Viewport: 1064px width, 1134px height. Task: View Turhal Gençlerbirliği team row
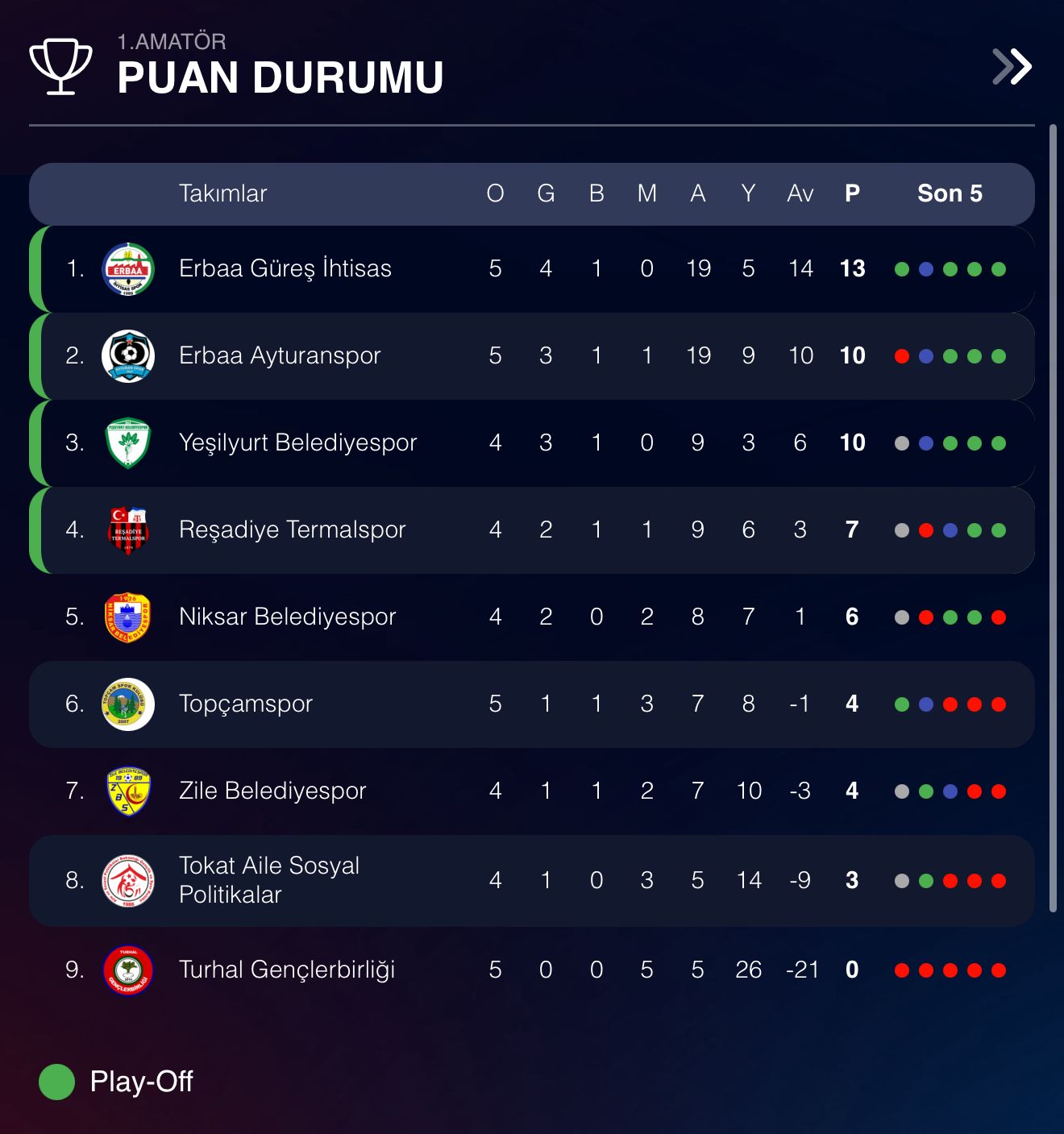click(287, 970)
